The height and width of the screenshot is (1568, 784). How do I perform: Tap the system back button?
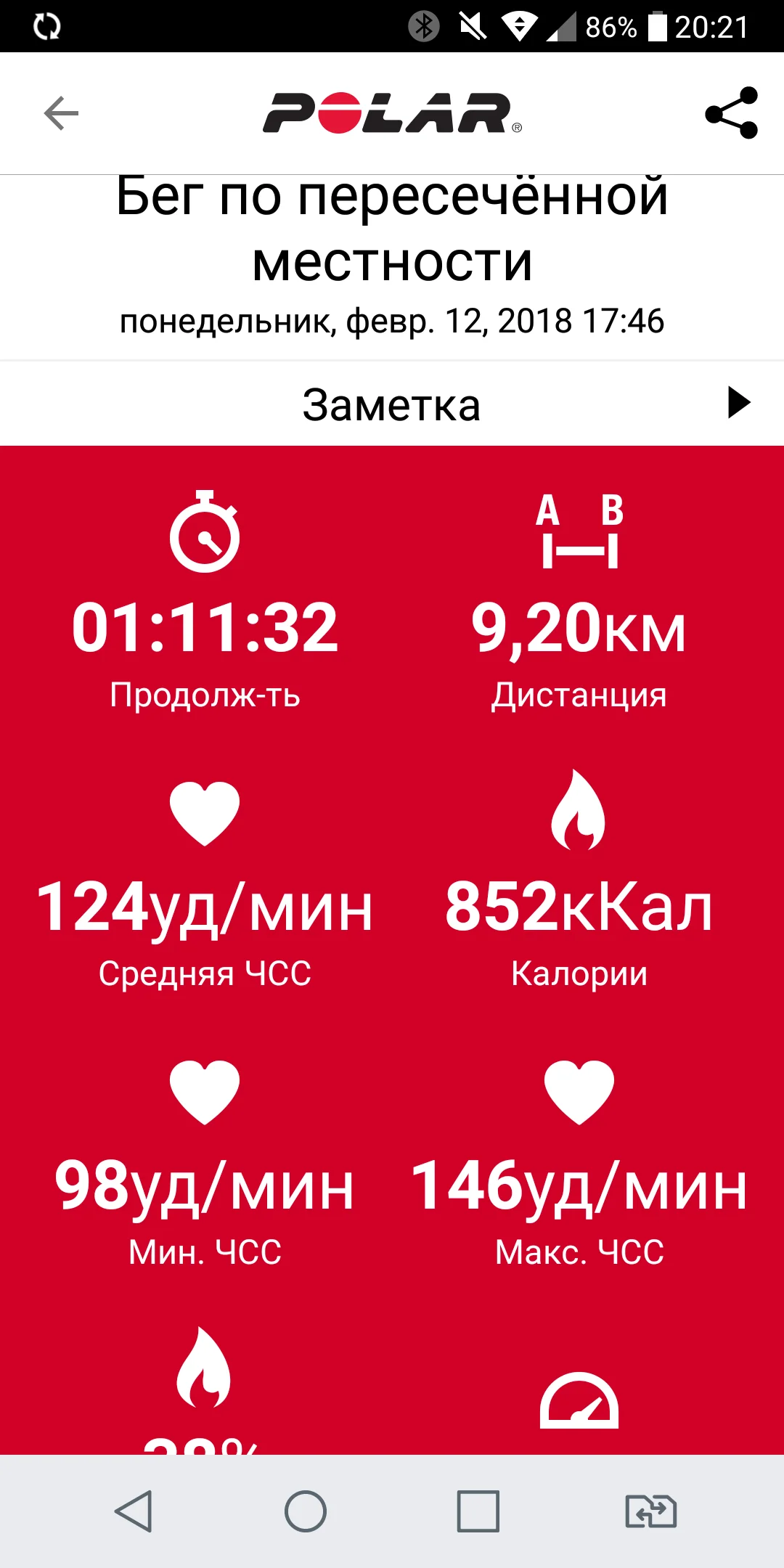coord(134,1511)
